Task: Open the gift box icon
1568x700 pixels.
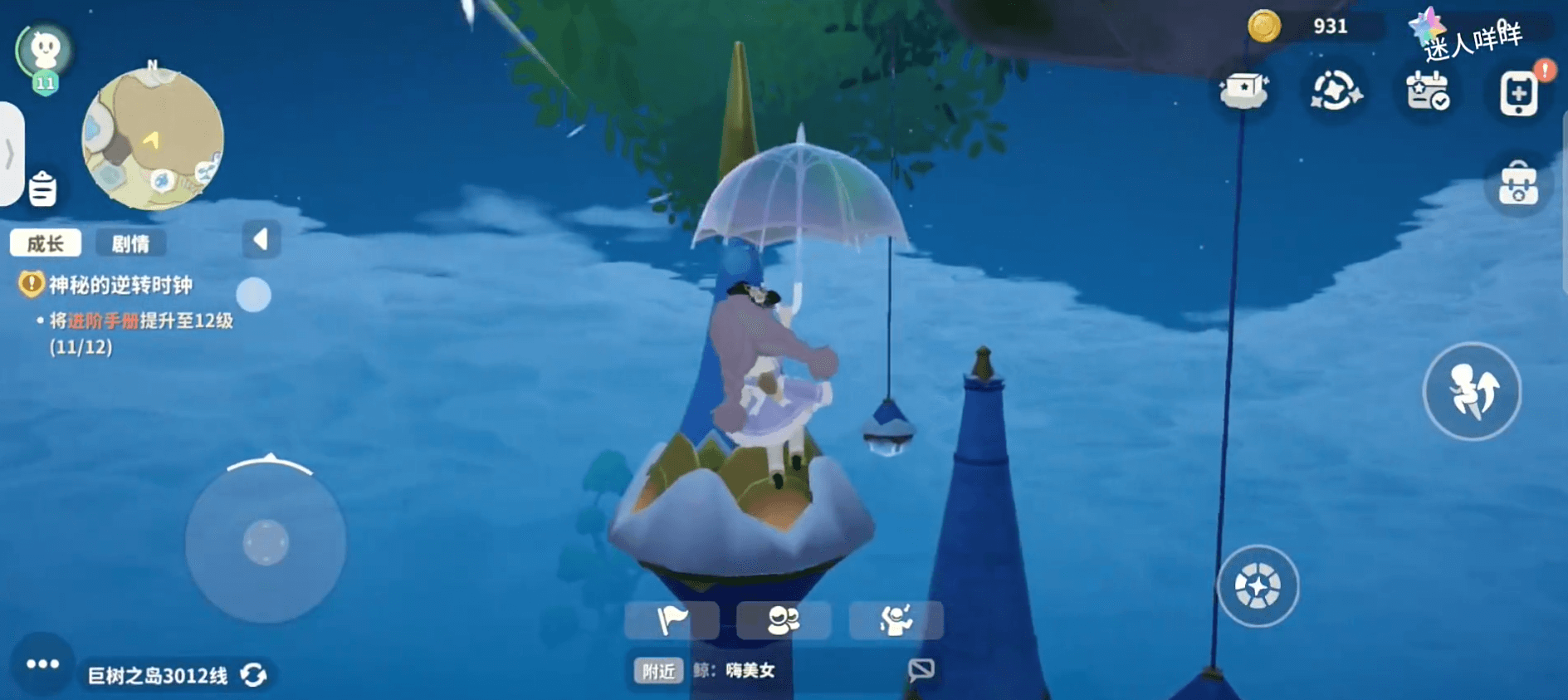Action: click(1243, 91)
